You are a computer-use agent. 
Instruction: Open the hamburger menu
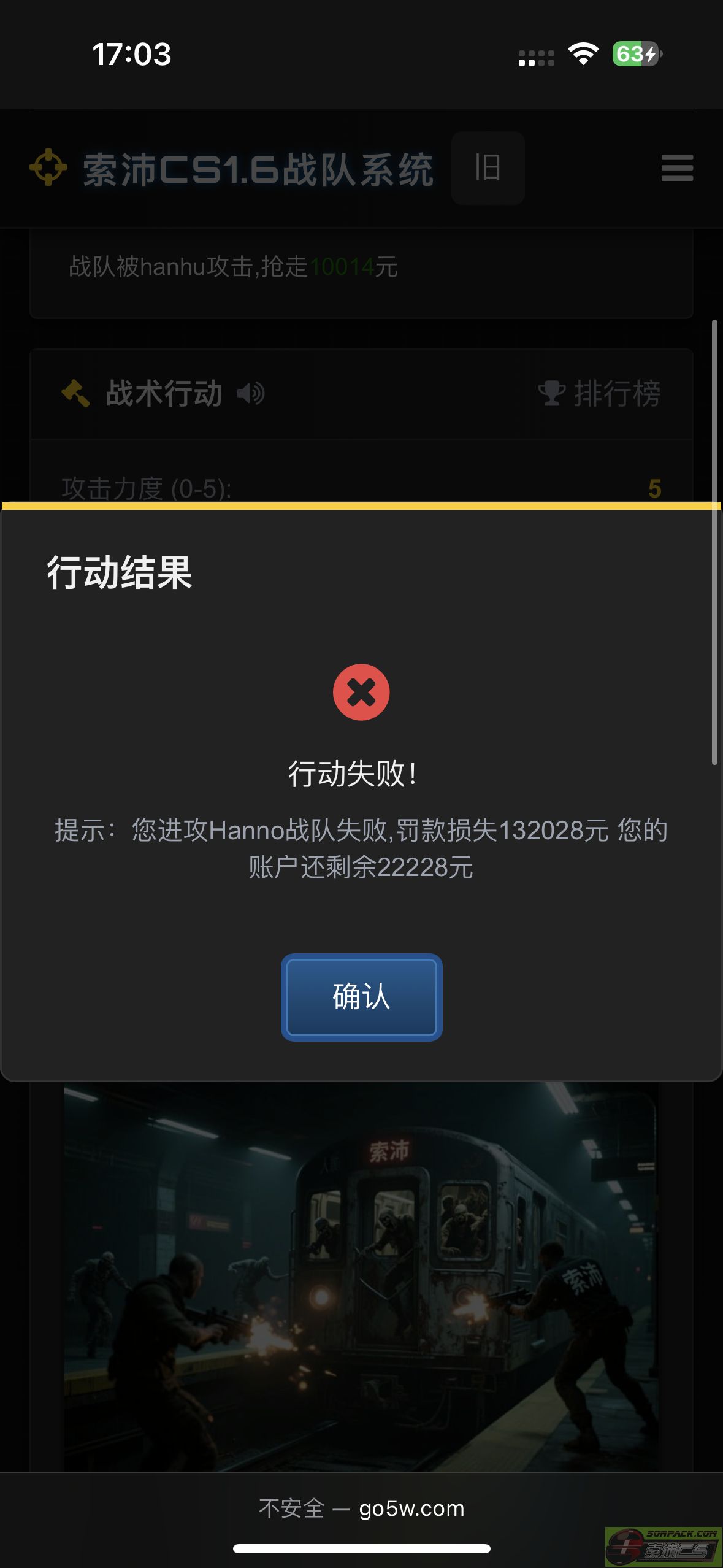tap(677, 168)
